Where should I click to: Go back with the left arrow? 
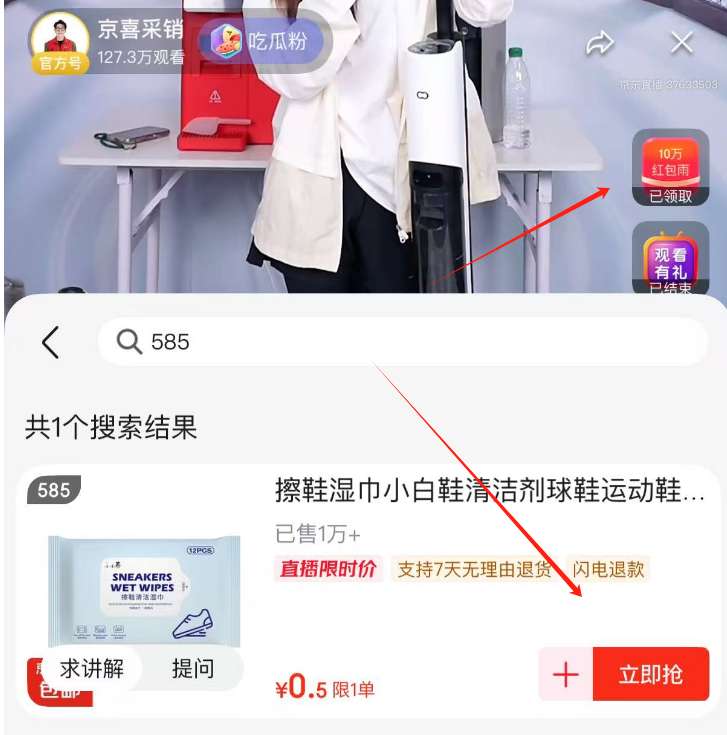52,342
